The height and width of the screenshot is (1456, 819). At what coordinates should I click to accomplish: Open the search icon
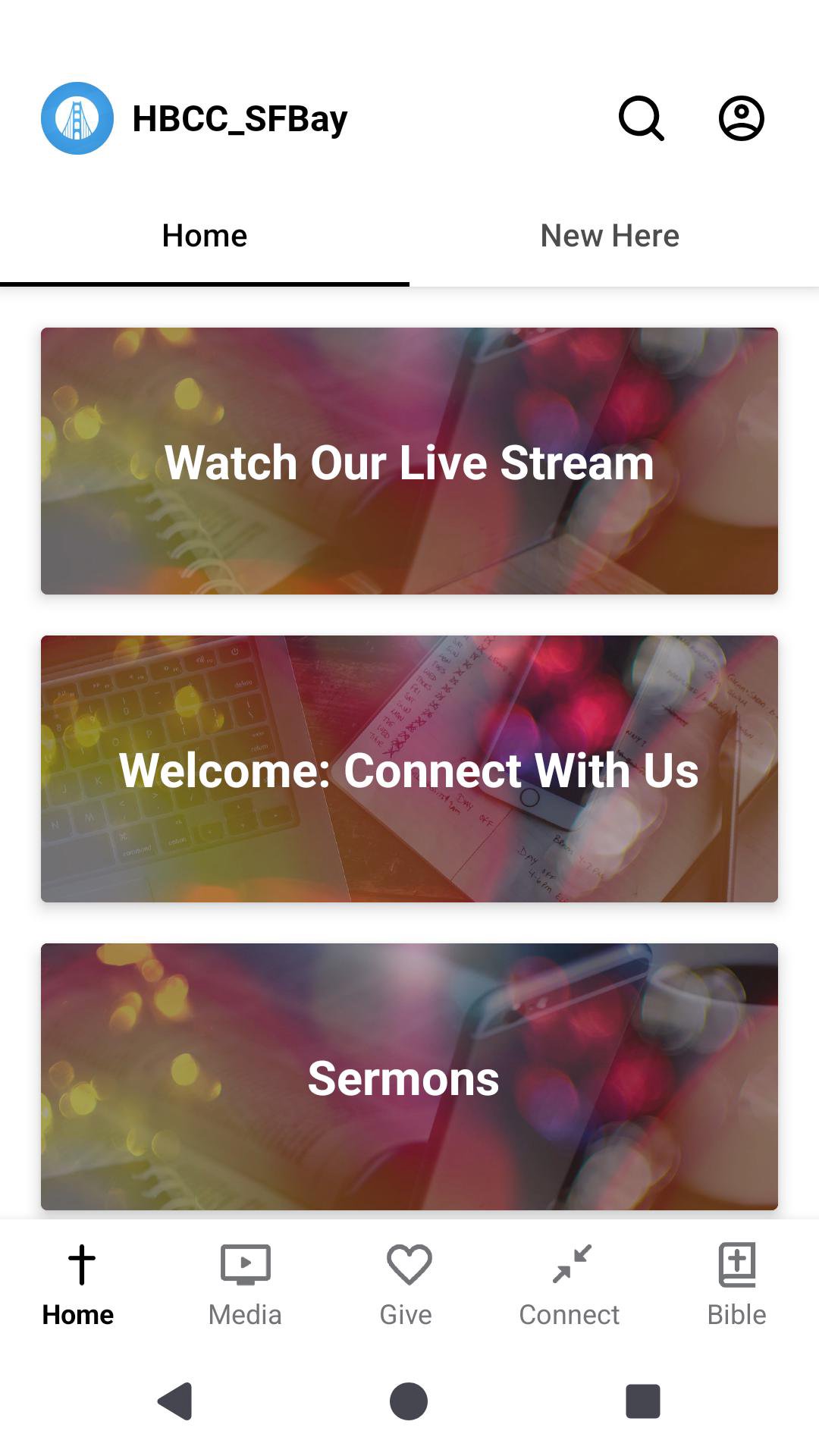pyautogui.click(x=642, y=118)
